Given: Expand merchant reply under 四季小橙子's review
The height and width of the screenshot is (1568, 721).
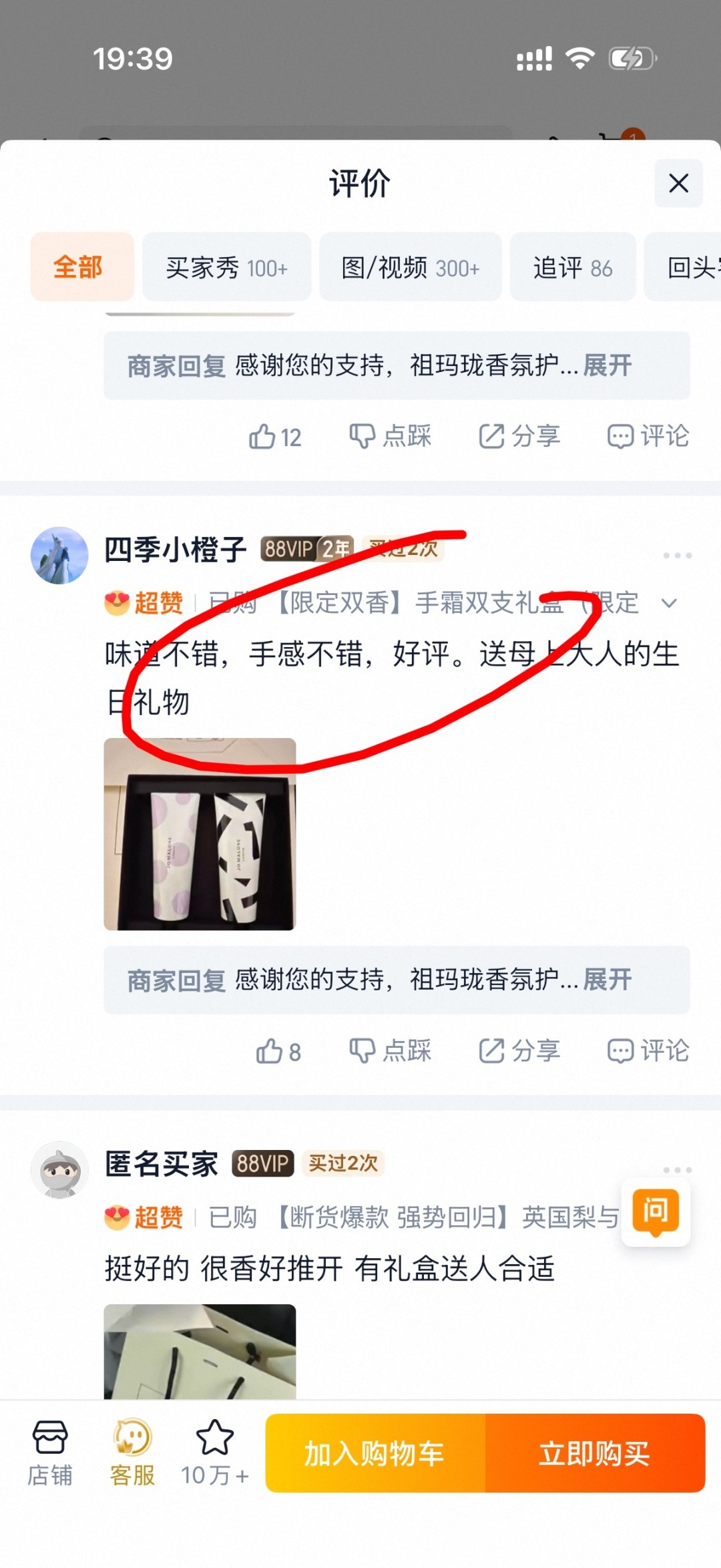Looking at the screenshot, I should click(608, 980).
